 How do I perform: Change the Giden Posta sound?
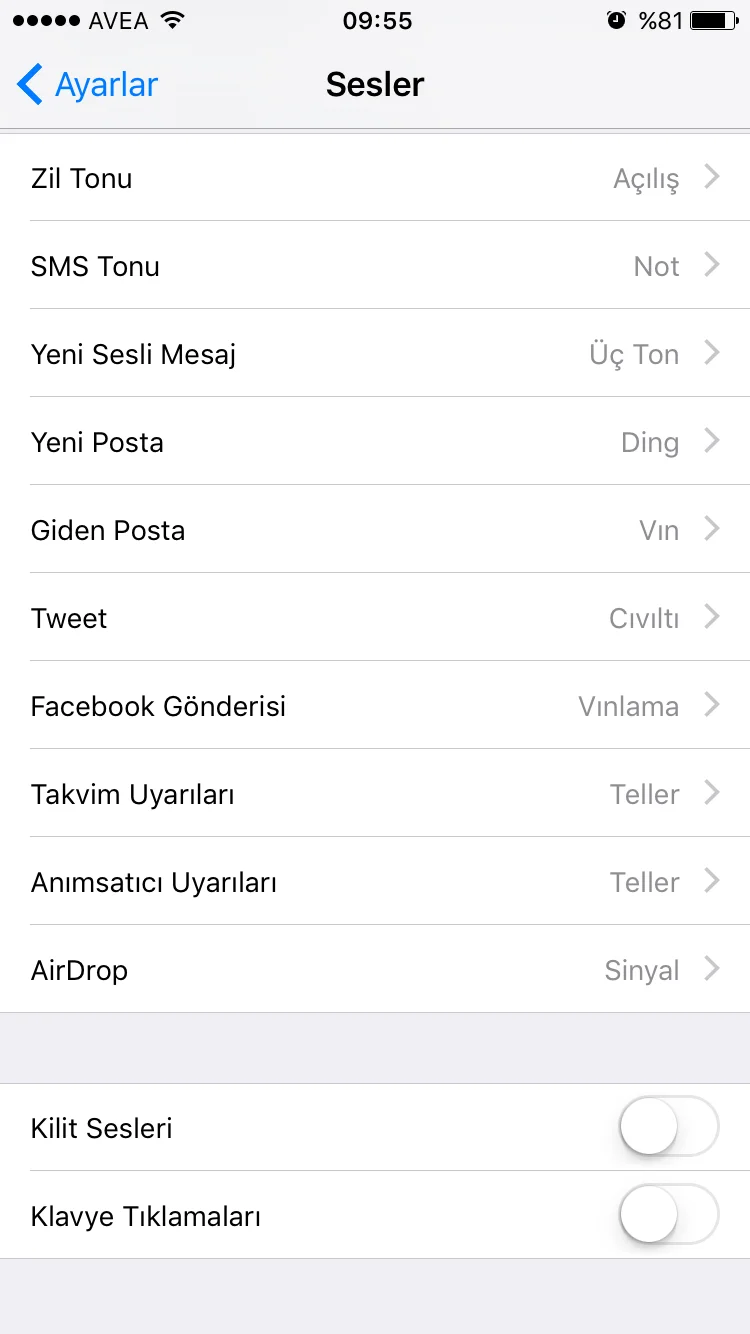tap(375, 530)
